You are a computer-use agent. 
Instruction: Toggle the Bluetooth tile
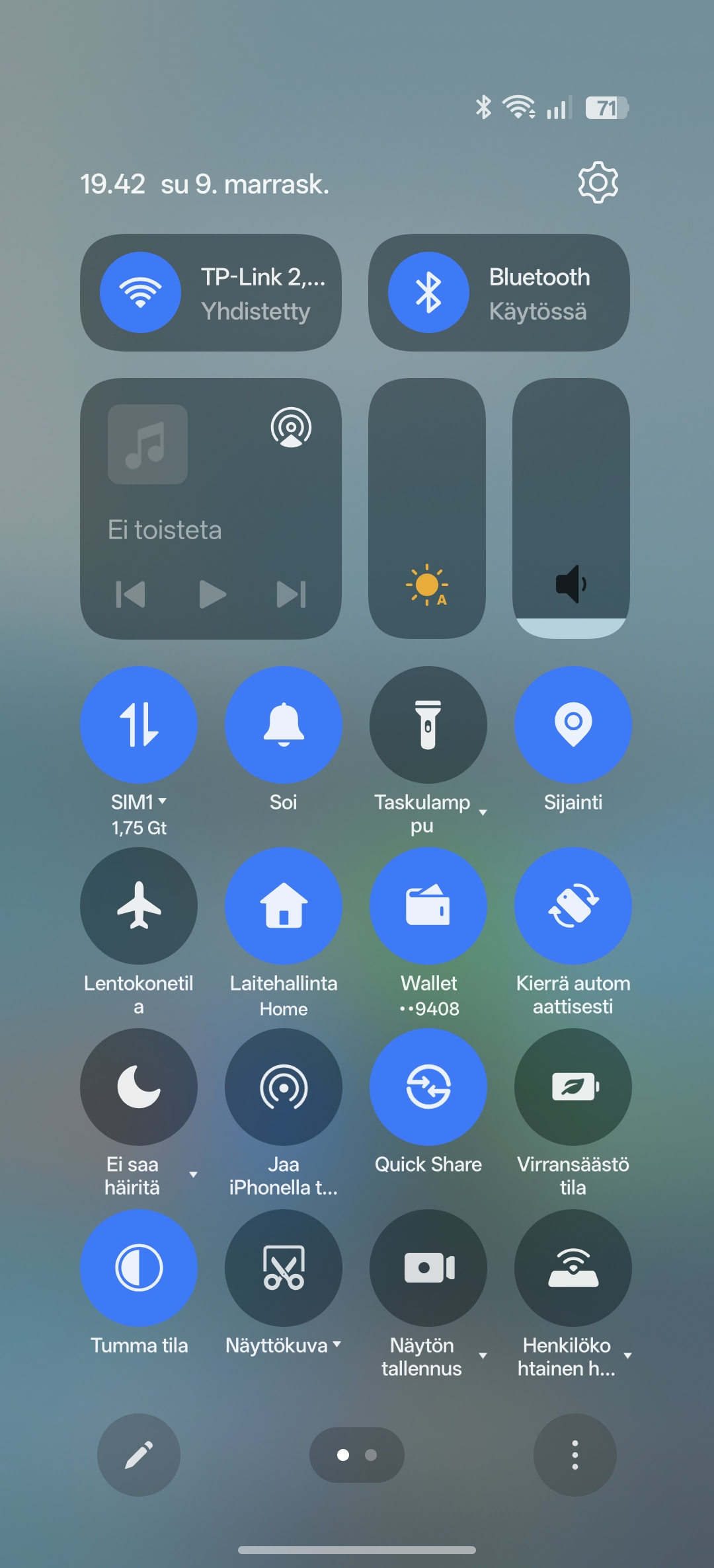[x=428, y=292]
